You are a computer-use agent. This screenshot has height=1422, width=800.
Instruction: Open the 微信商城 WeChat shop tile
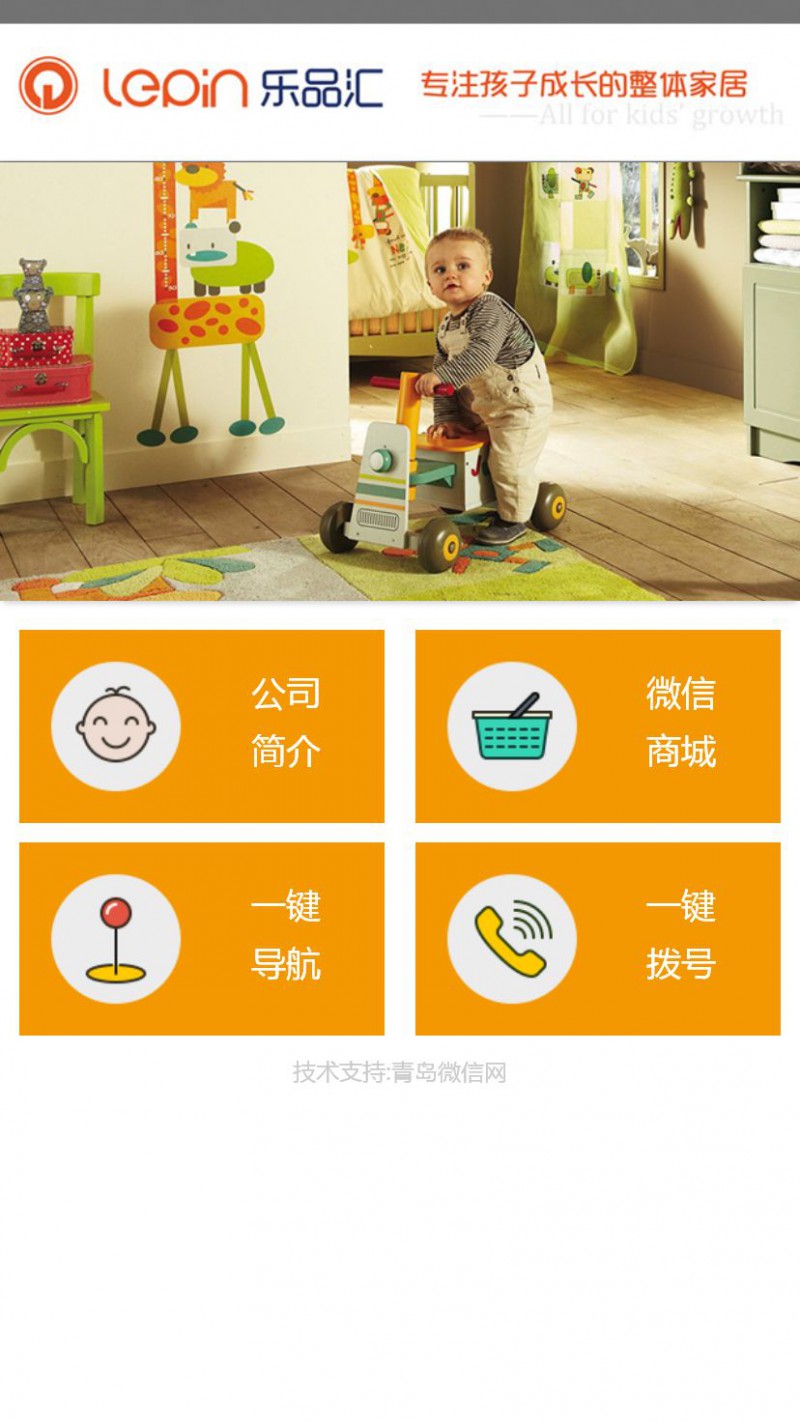(597, 726)
